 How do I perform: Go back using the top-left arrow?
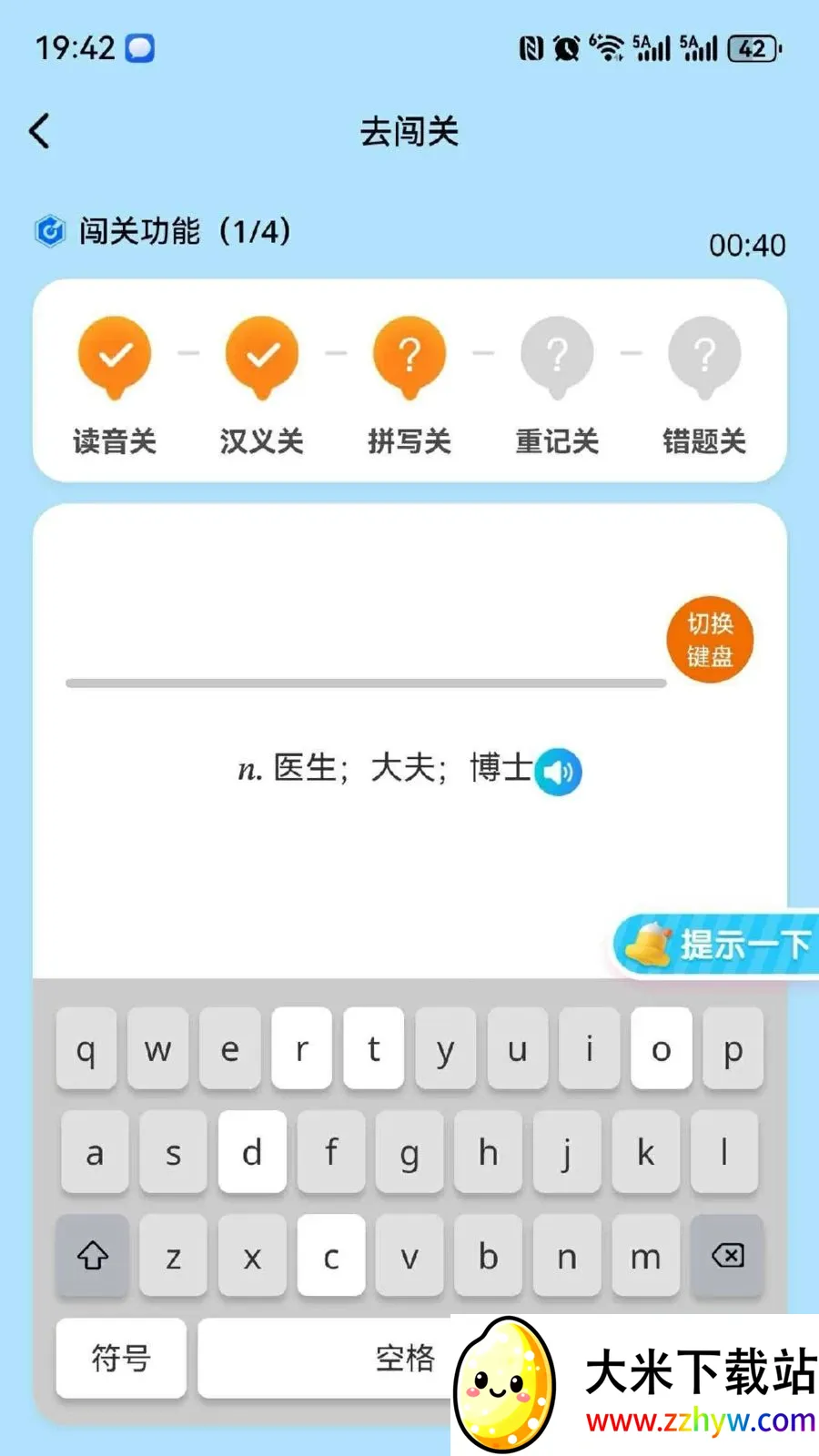tap(39, 132)
